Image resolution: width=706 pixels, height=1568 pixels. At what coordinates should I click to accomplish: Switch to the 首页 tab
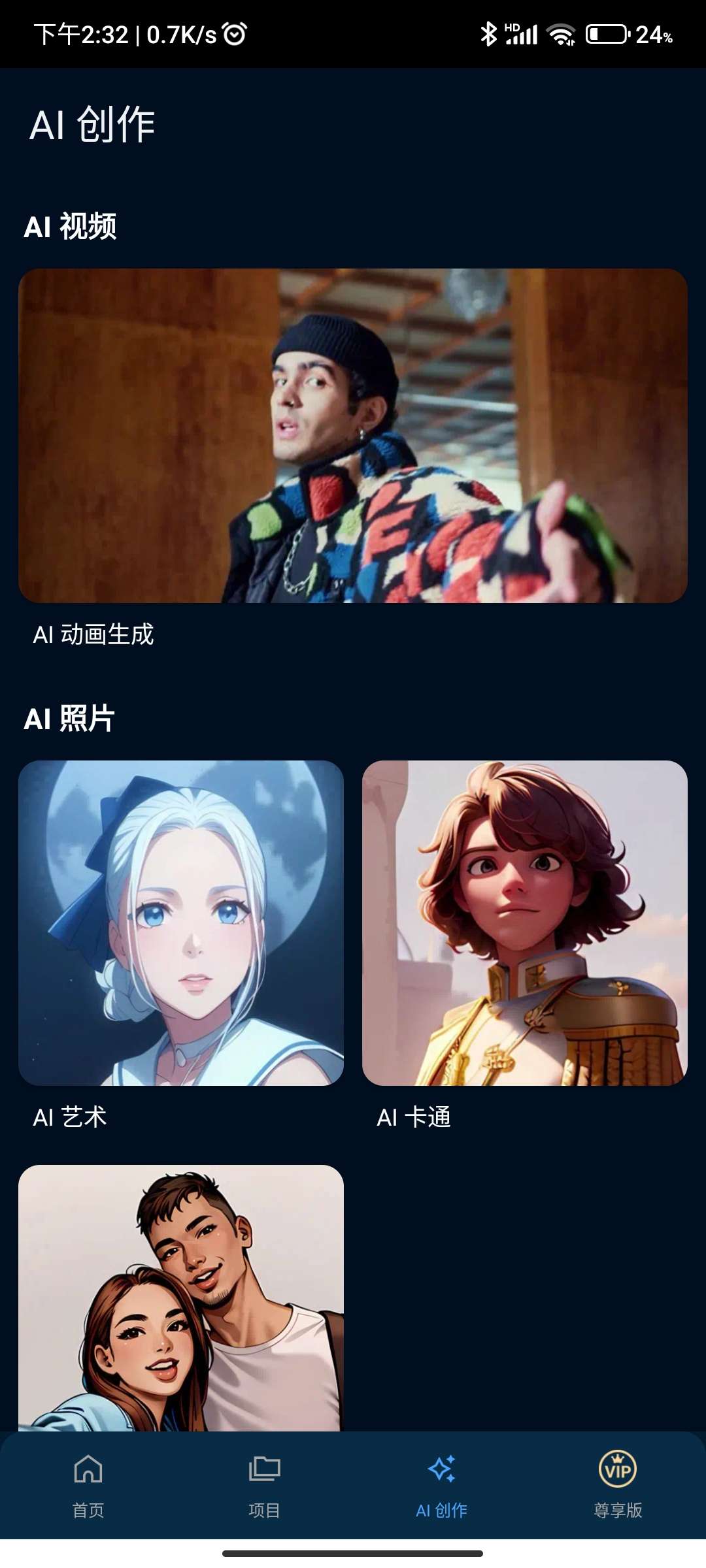pyautogui.click(x=88, y=1484)
